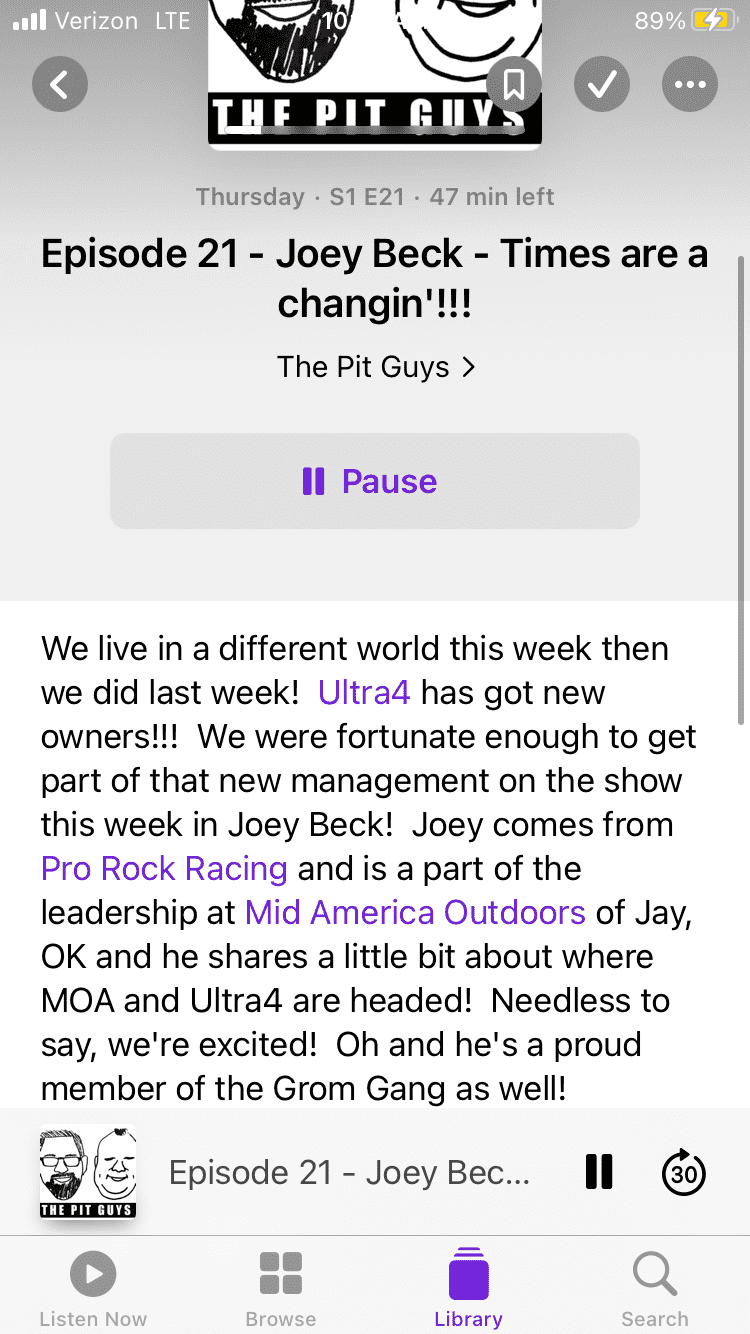Follow the Ultra4 link in the description
The height and width of the screenshot is (1334, 750).
[x=364, y=692]
